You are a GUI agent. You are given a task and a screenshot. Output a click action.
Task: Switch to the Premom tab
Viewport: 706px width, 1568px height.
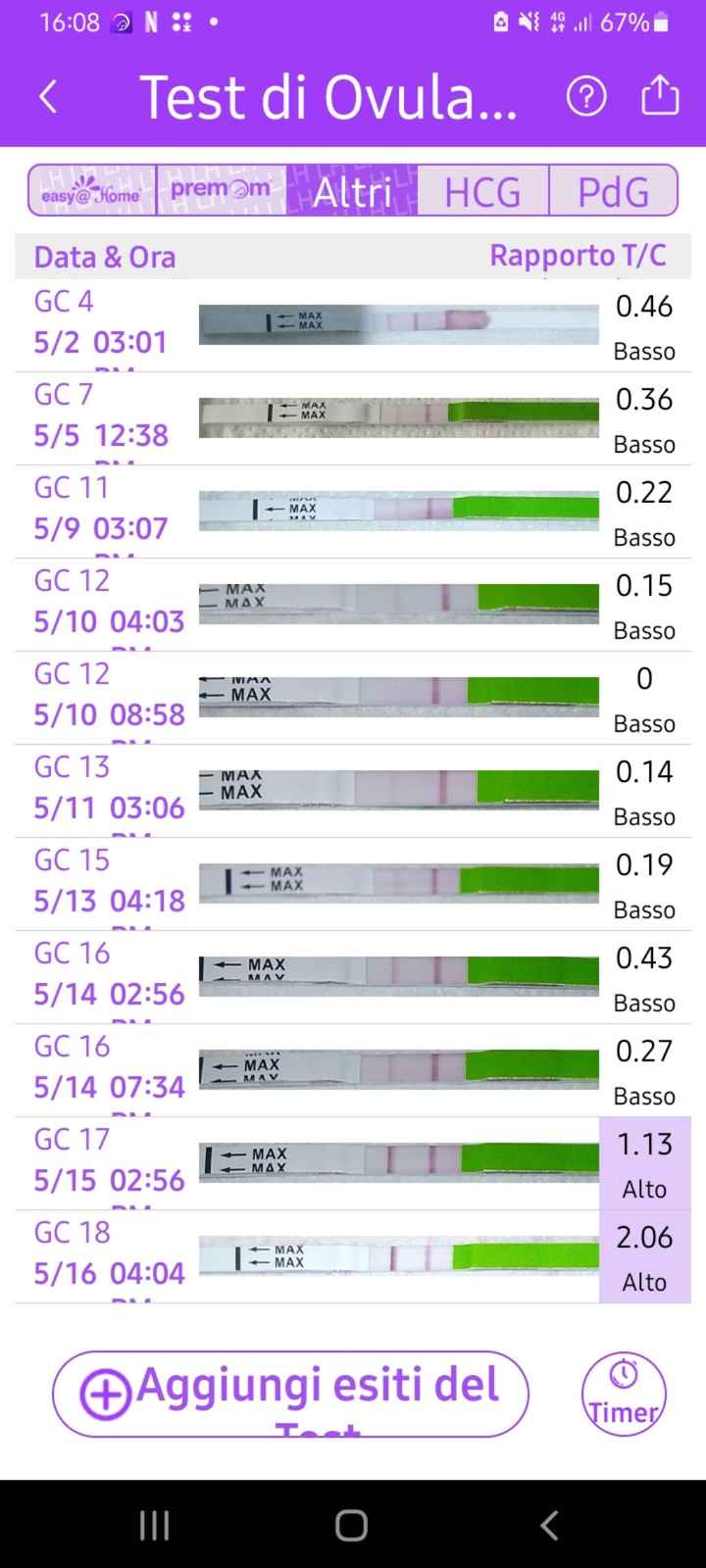pos(221,190)
